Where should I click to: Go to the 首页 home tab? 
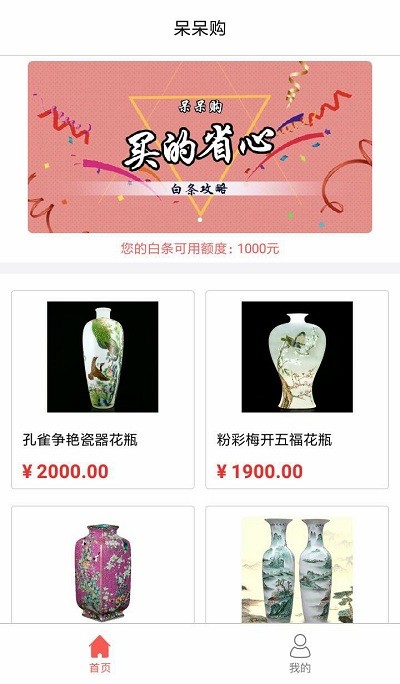(100, 653)
